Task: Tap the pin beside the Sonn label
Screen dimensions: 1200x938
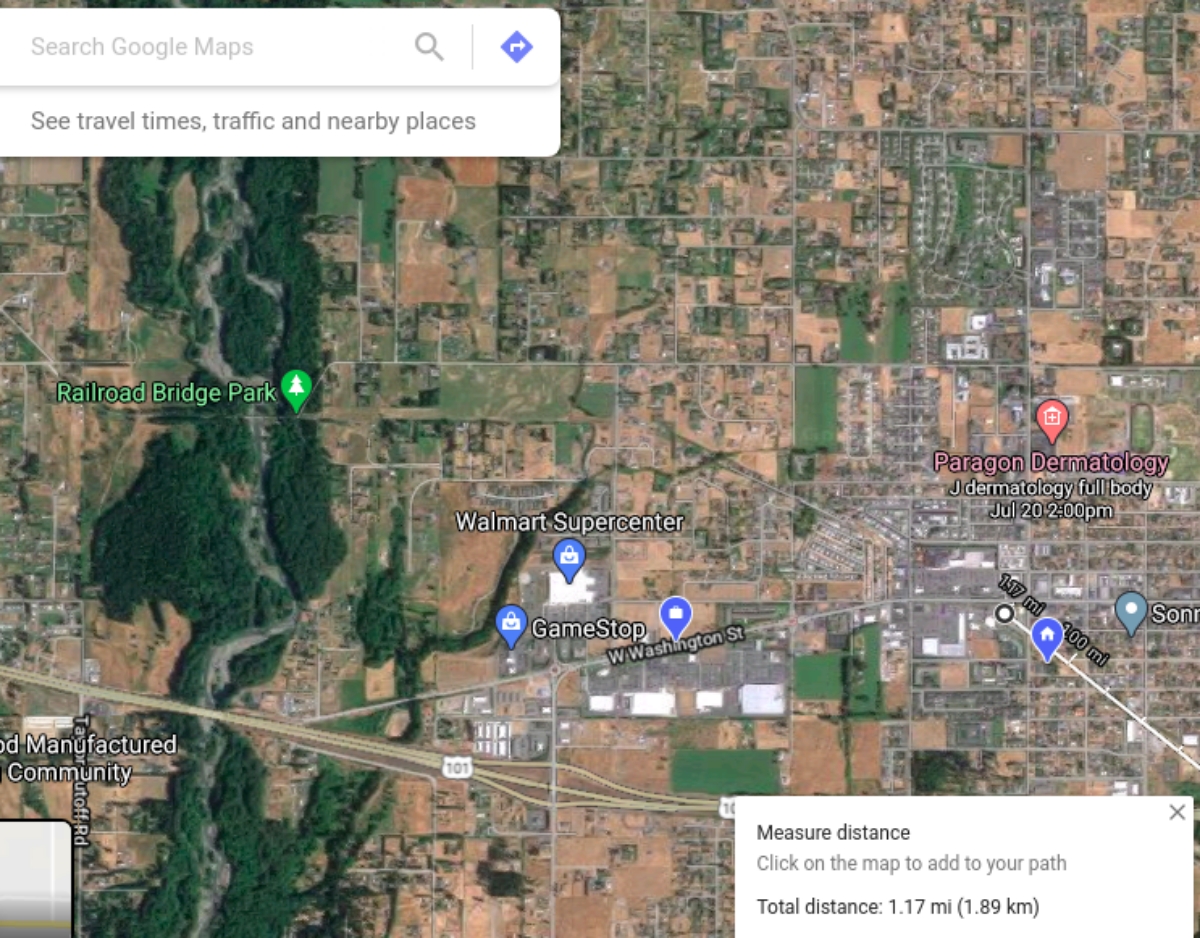Action: click(1131, 611)
